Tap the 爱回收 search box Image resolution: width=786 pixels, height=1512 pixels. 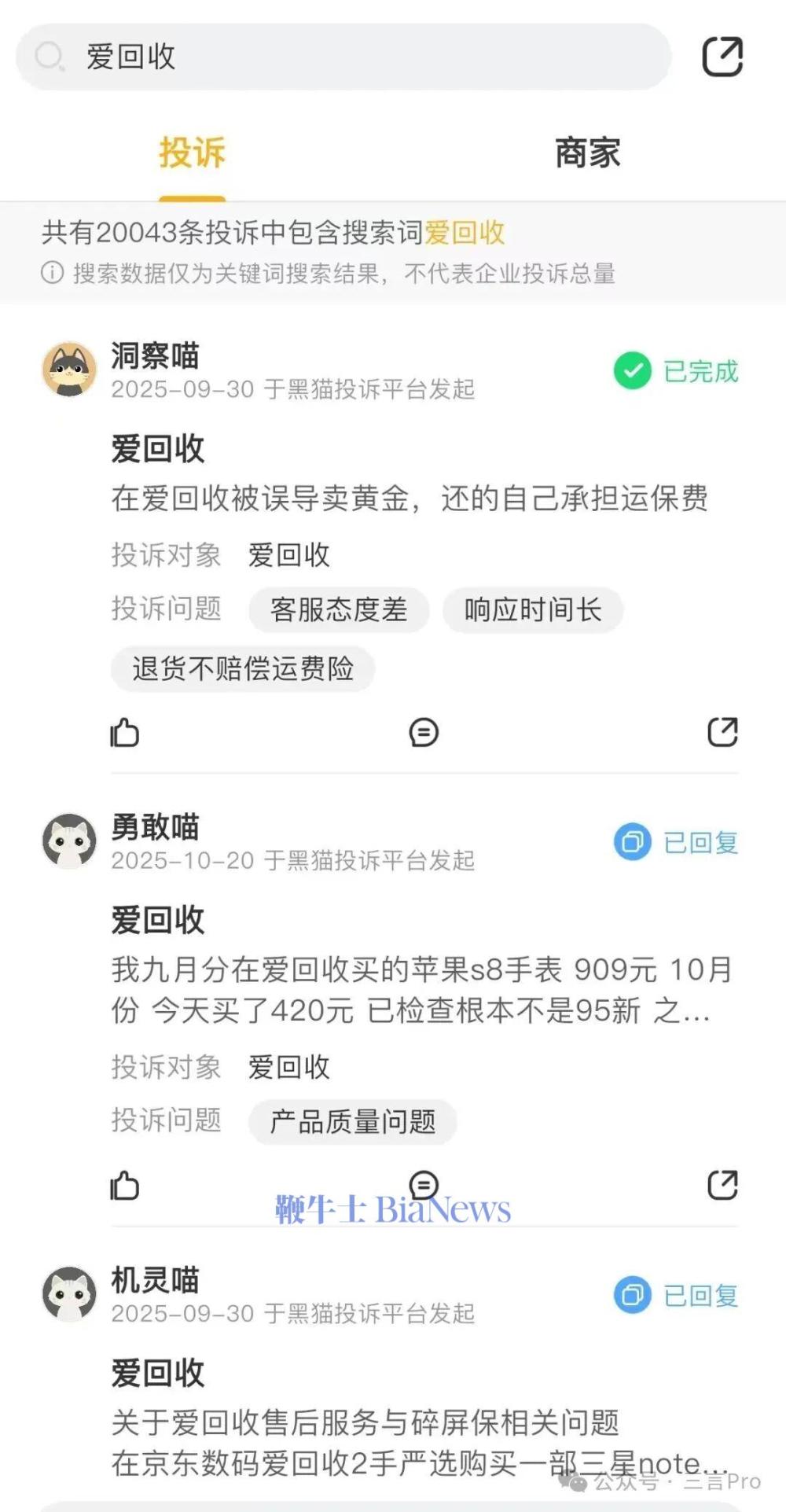pos(343,57)
